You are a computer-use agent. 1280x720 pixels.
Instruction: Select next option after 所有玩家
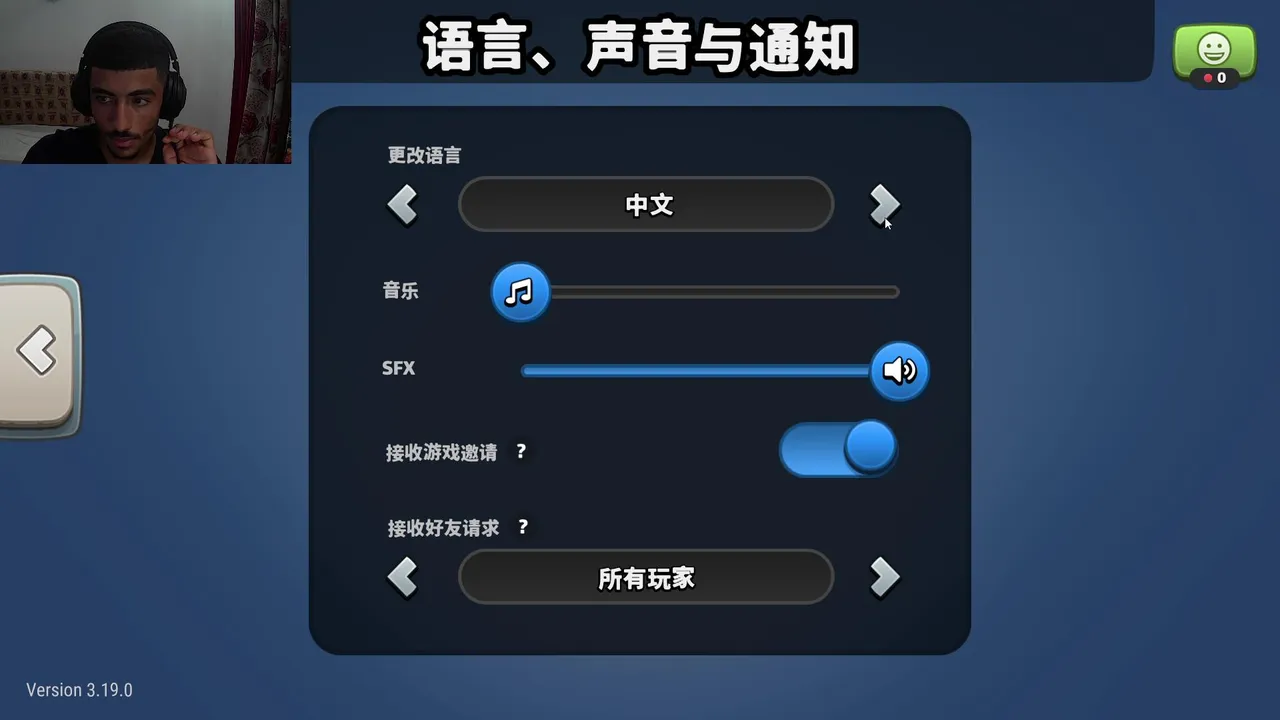(x=884, y=577)
